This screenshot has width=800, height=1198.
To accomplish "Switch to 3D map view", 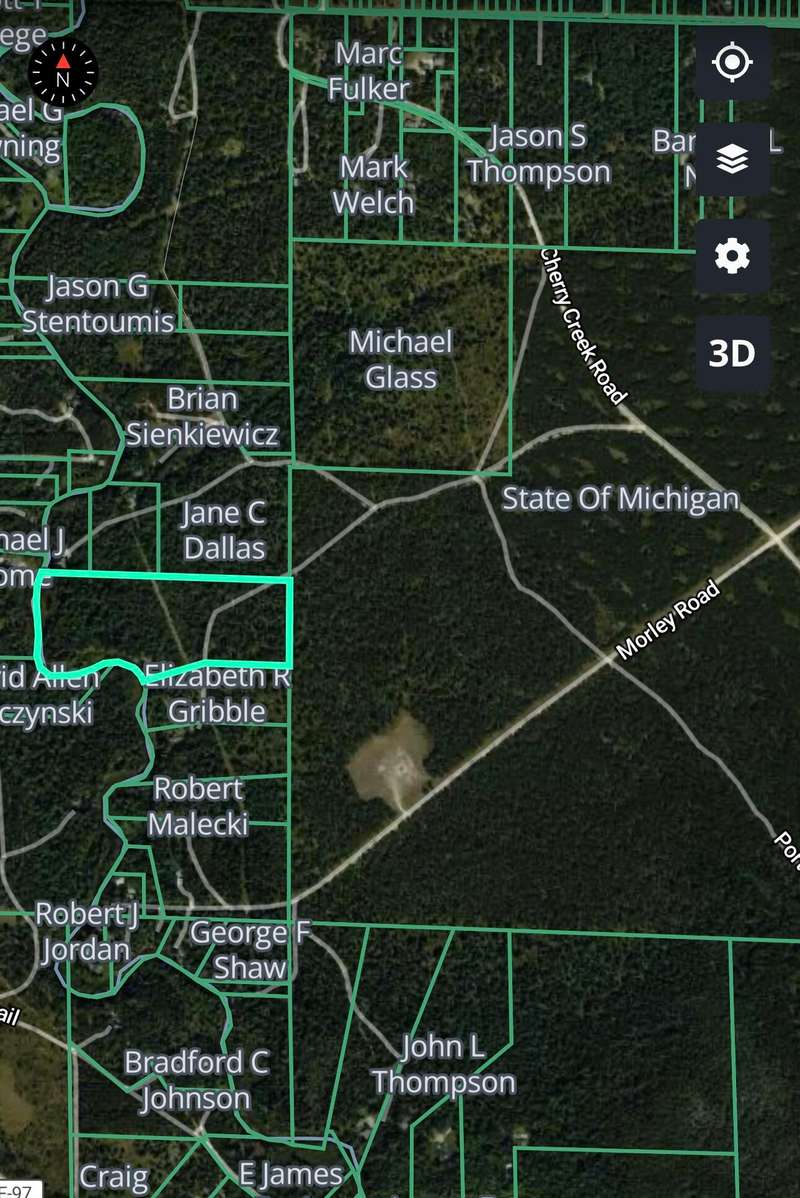I will tap(732, 353).
